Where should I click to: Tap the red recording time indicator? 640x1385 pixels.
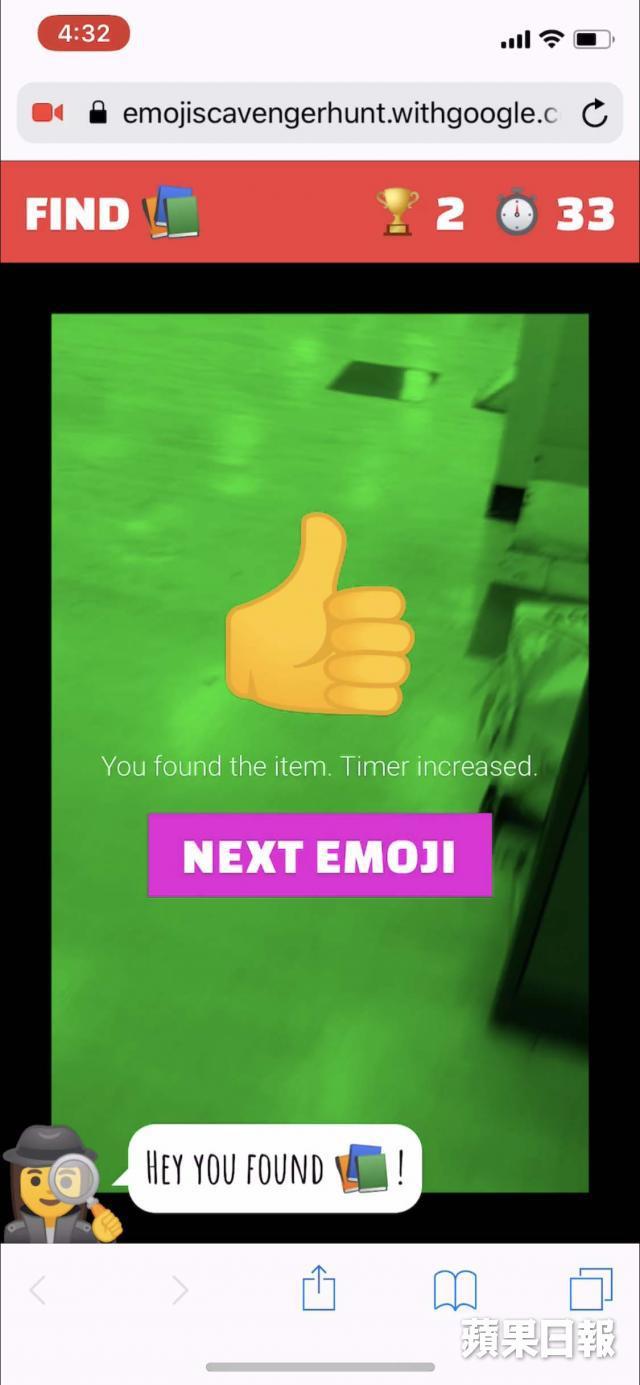point(84,34)
